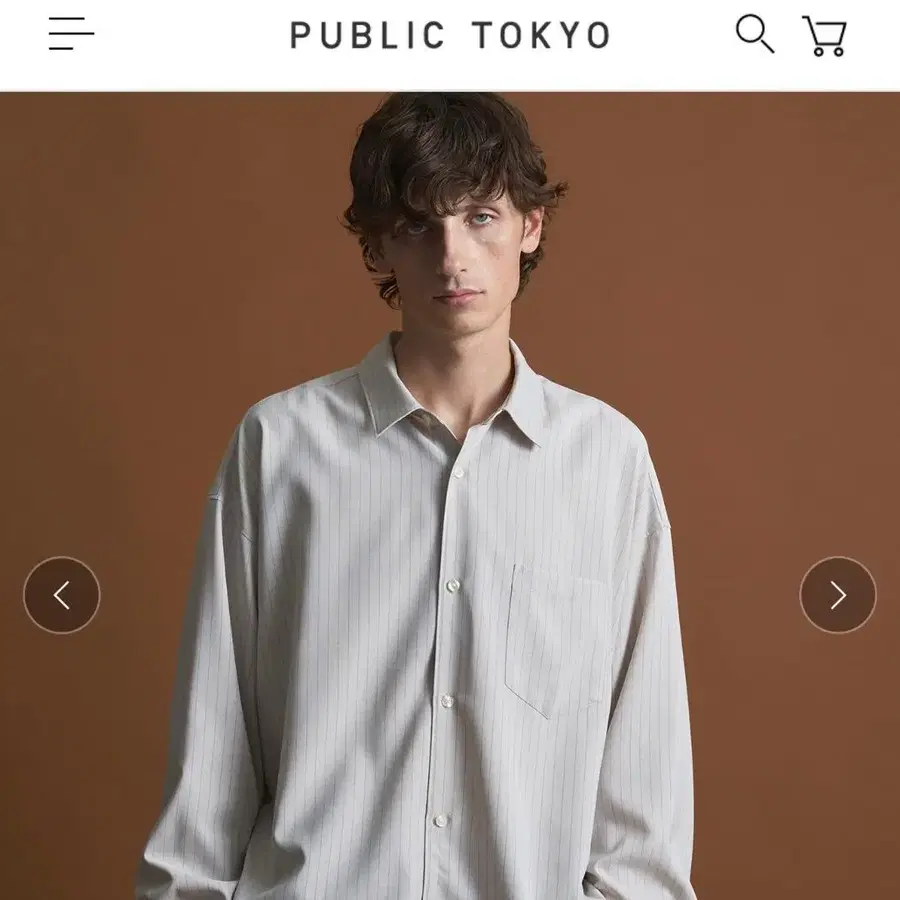
Task: Open the search magnifier icon
Action: pos(754,34)
